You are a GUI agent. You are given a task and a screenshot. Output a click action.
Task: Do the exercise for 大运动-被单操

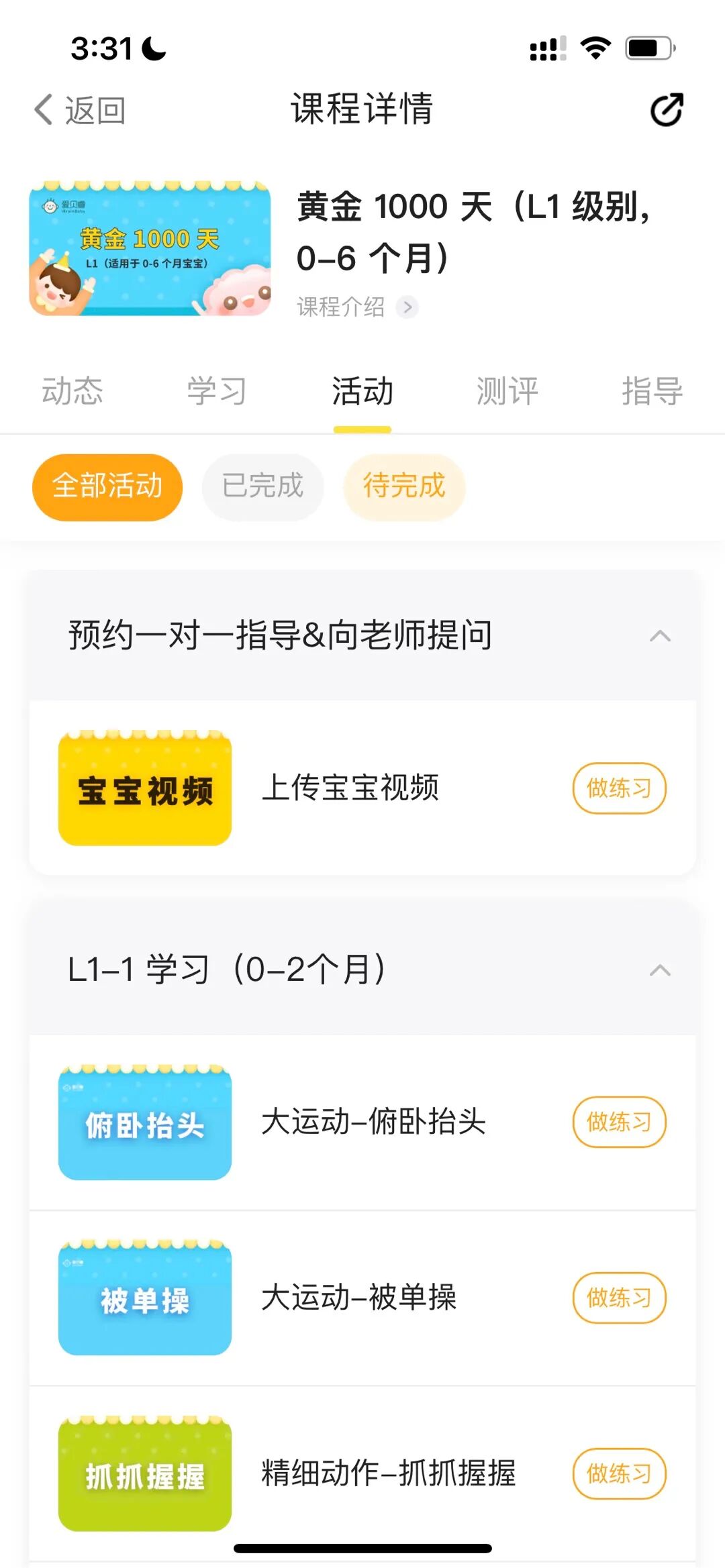click(x=619, y=1298)
